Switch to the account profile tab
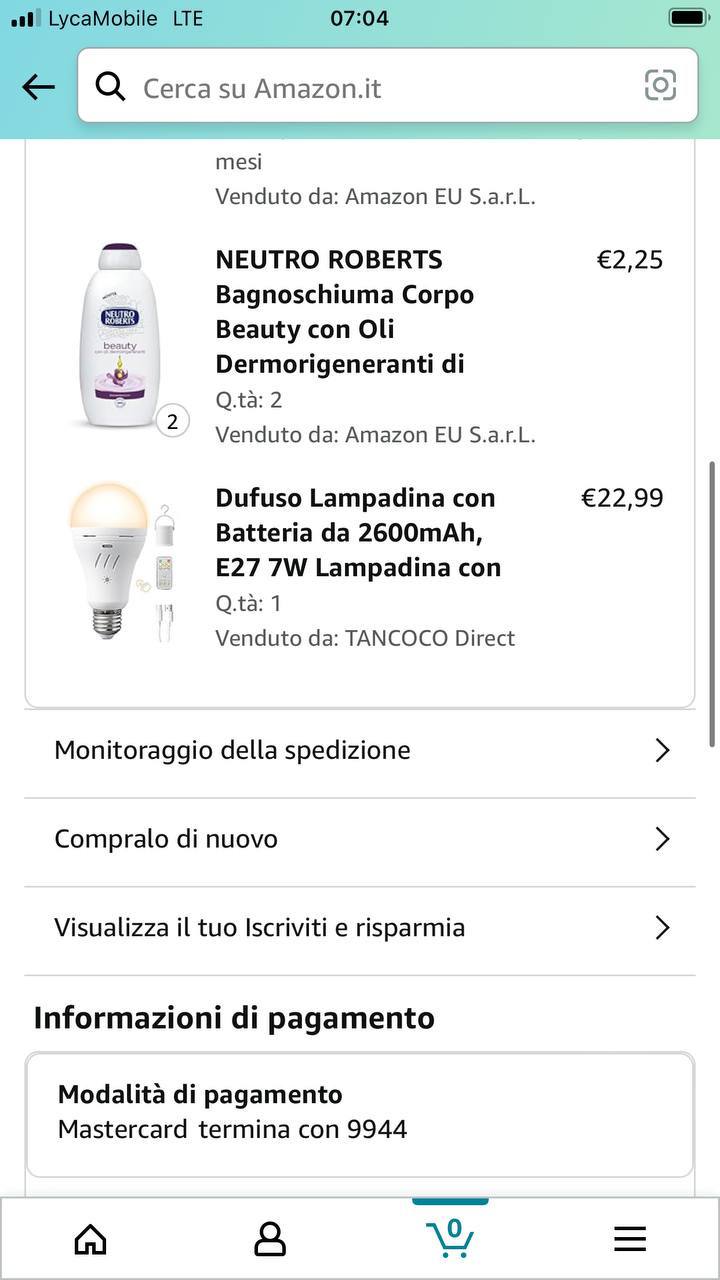 point(270,1239)
